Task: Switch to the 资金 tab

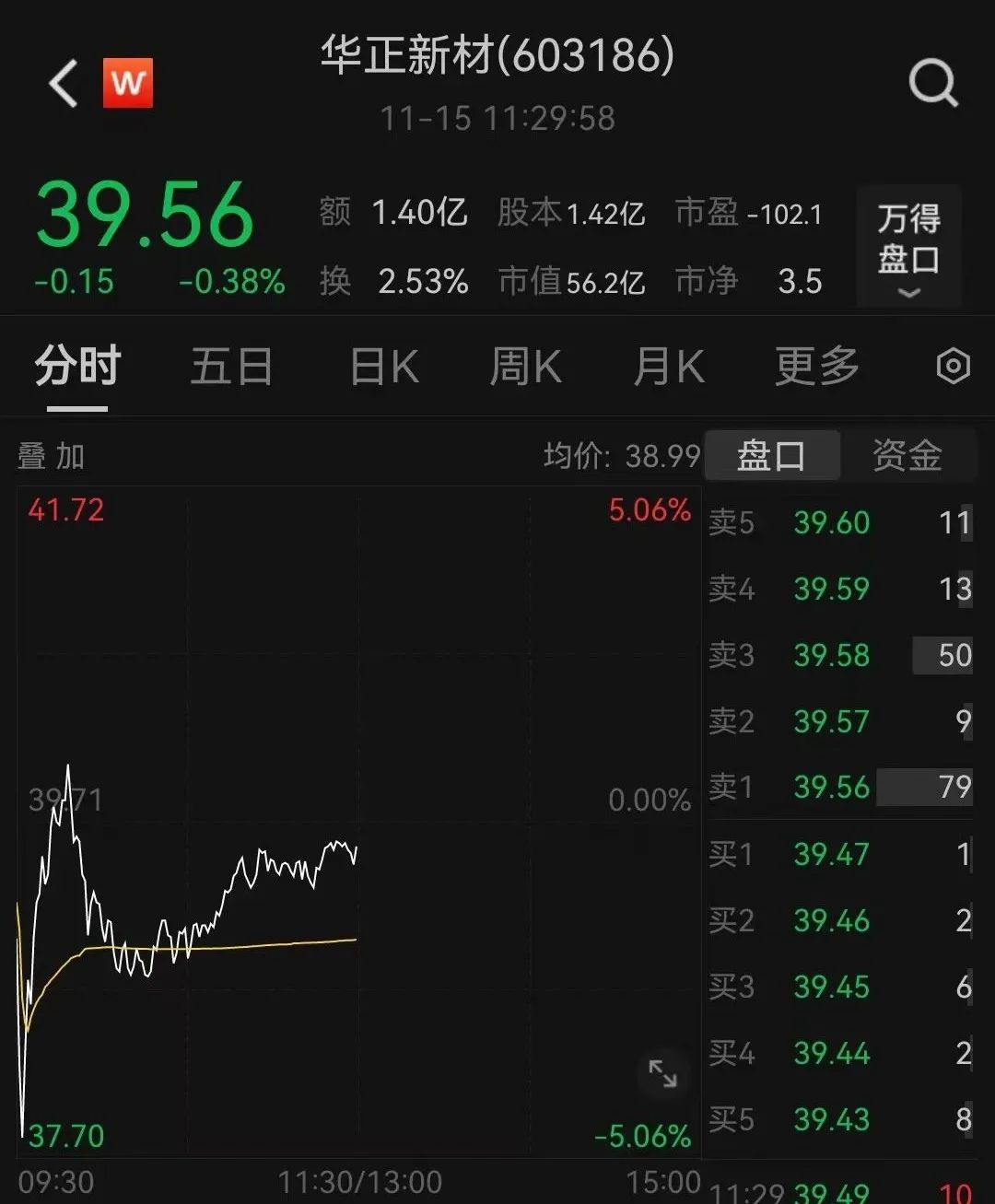Action: click(x=907, y=455)
